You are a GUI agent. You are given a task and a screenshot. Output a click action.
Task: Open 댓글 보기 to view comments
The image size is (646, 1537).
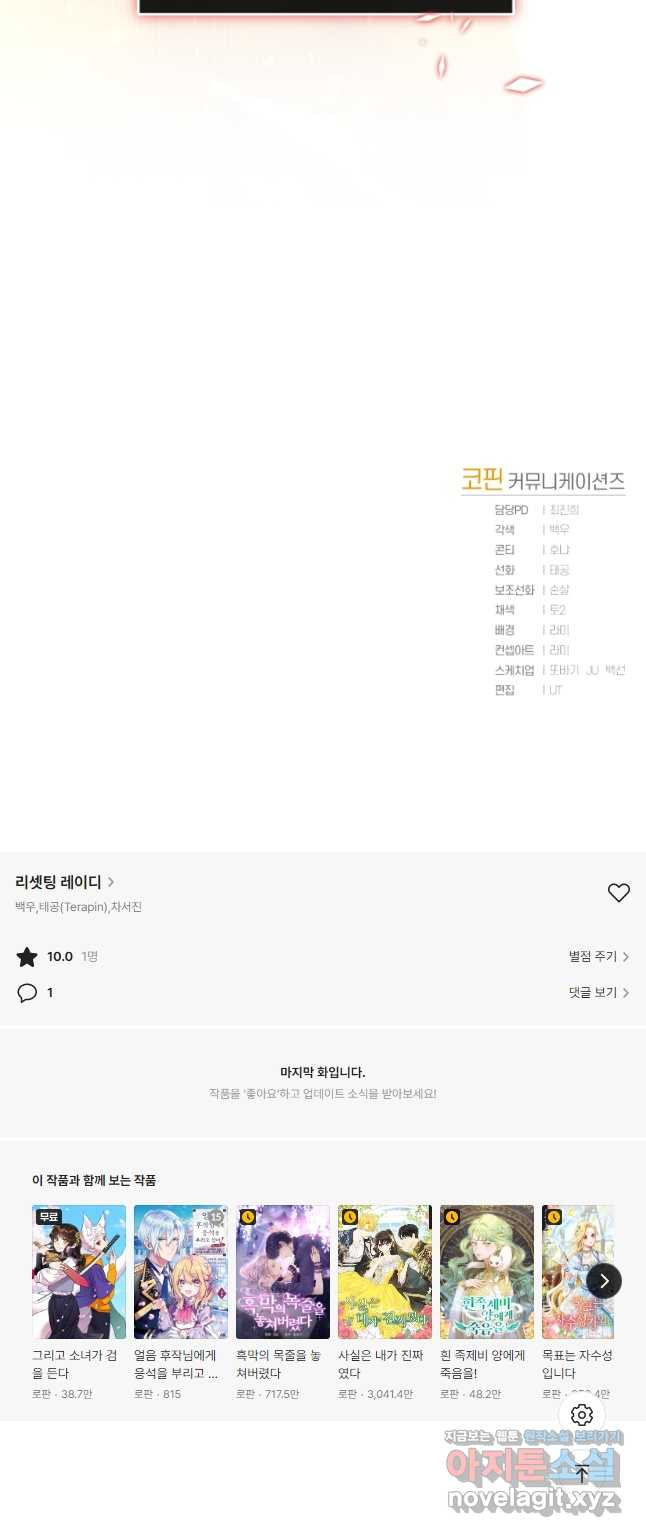point(598,993)
